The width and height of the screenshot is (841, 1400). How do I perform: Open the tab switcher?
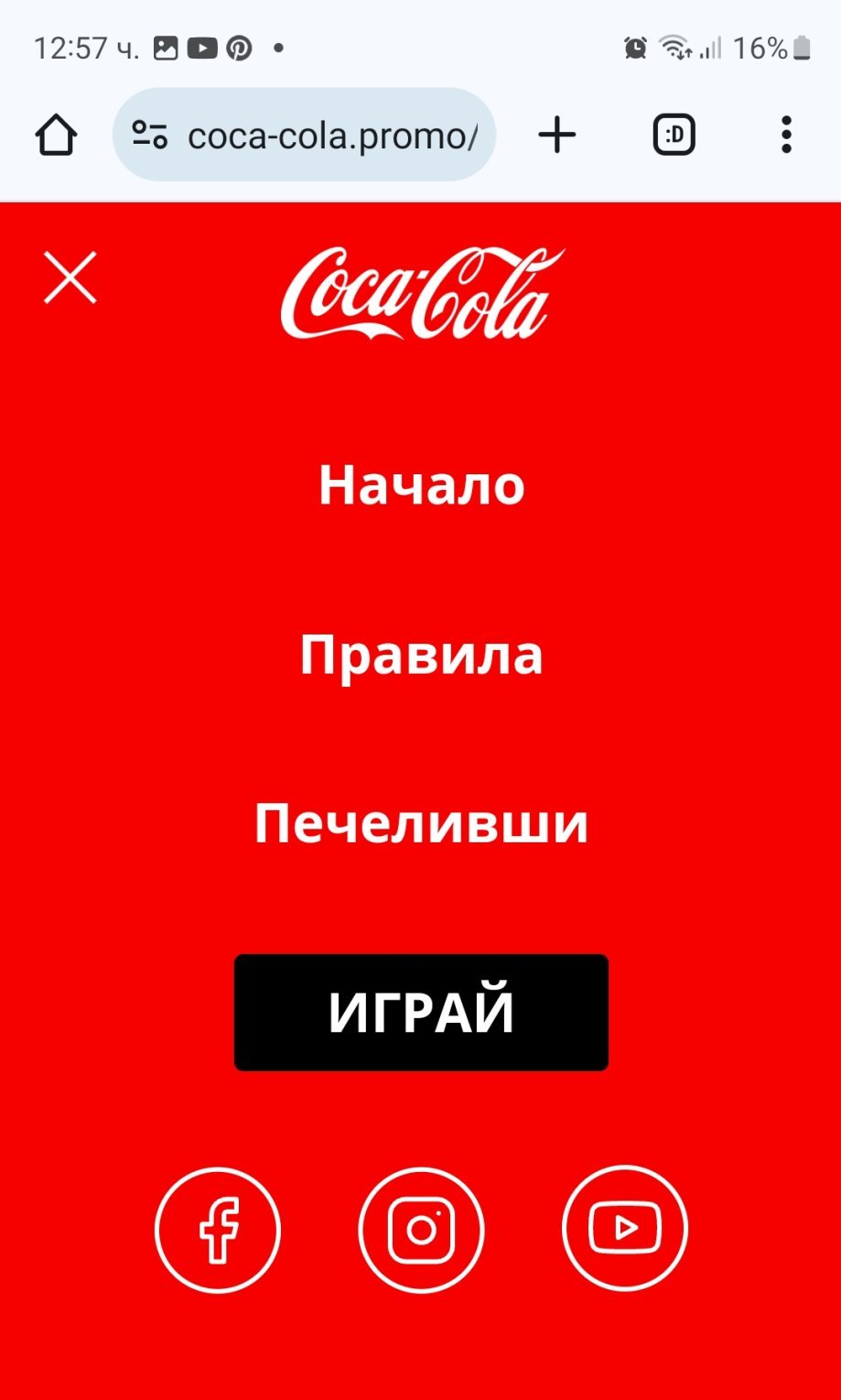[x=674, y=136]
